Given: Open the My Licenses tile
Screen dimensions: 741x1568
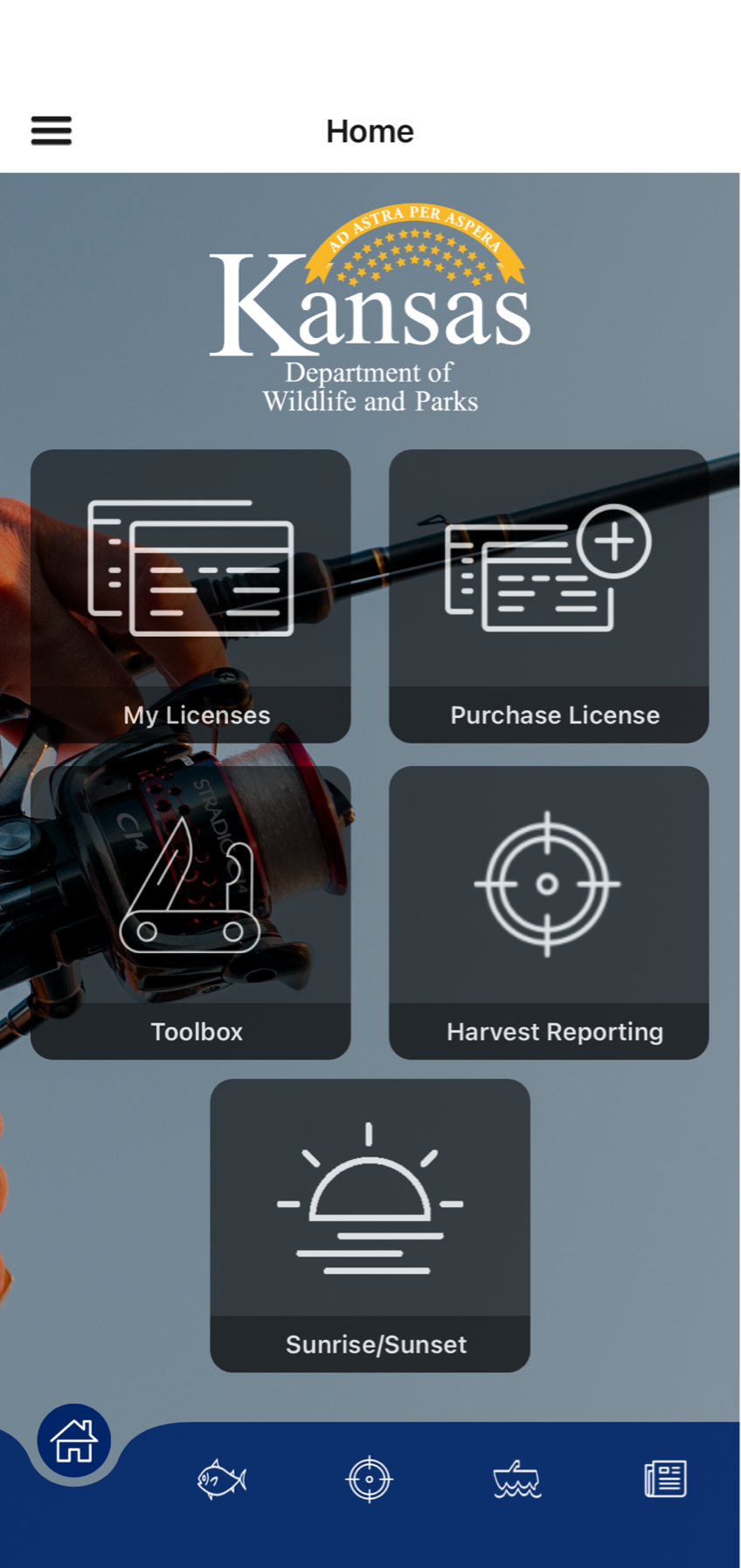Looking at the screenshot, I should [190, 596].
